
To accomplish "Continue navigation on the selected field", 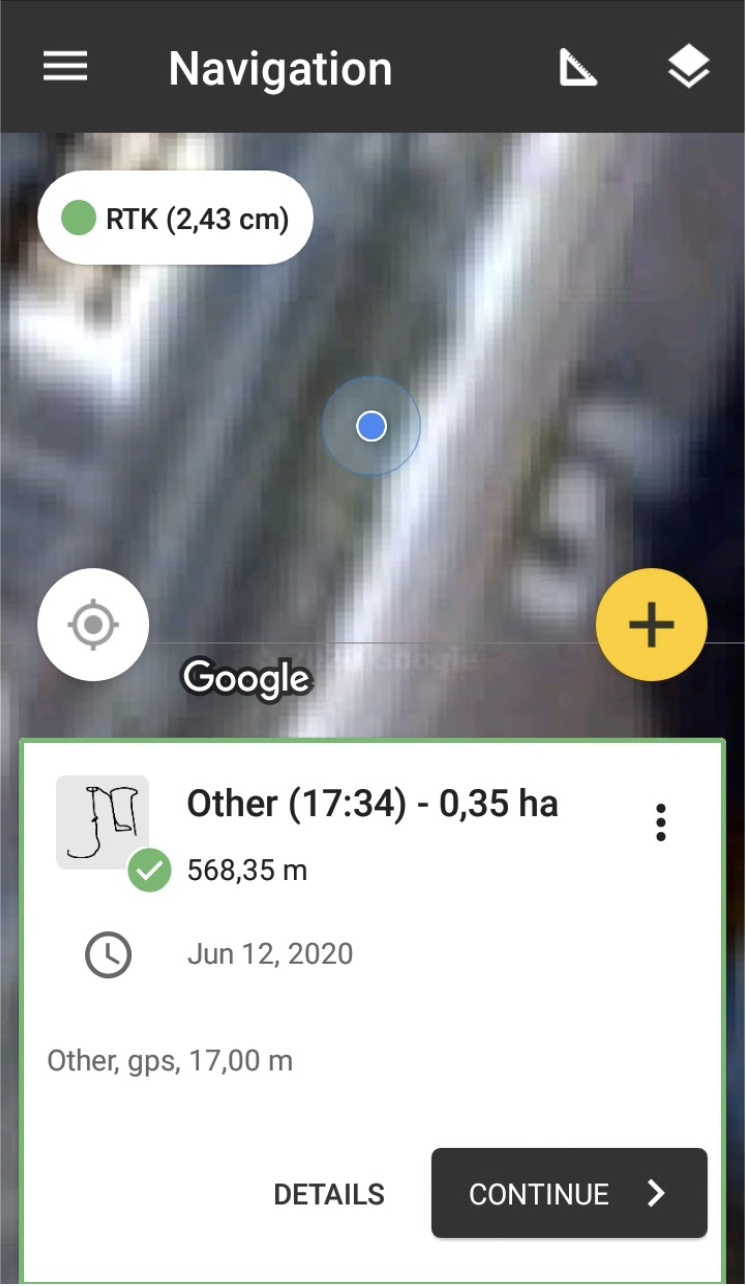I will click(x=569, y=1194).
